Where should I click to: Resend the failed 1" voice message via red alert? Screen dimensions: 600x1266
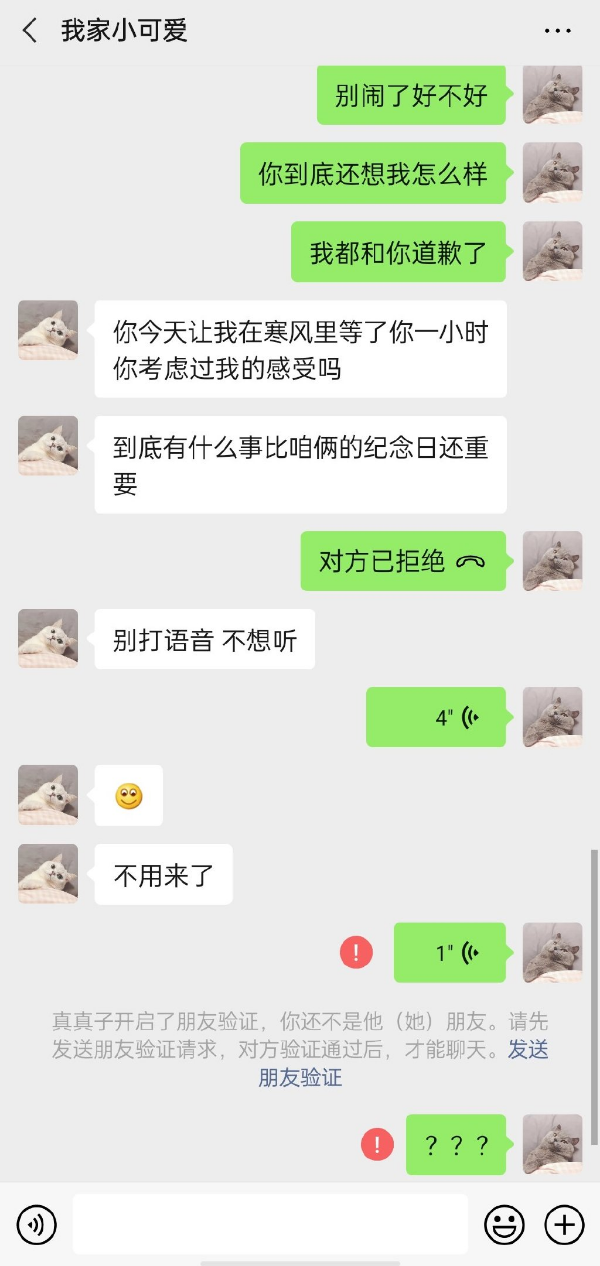[x=356, y=952]
